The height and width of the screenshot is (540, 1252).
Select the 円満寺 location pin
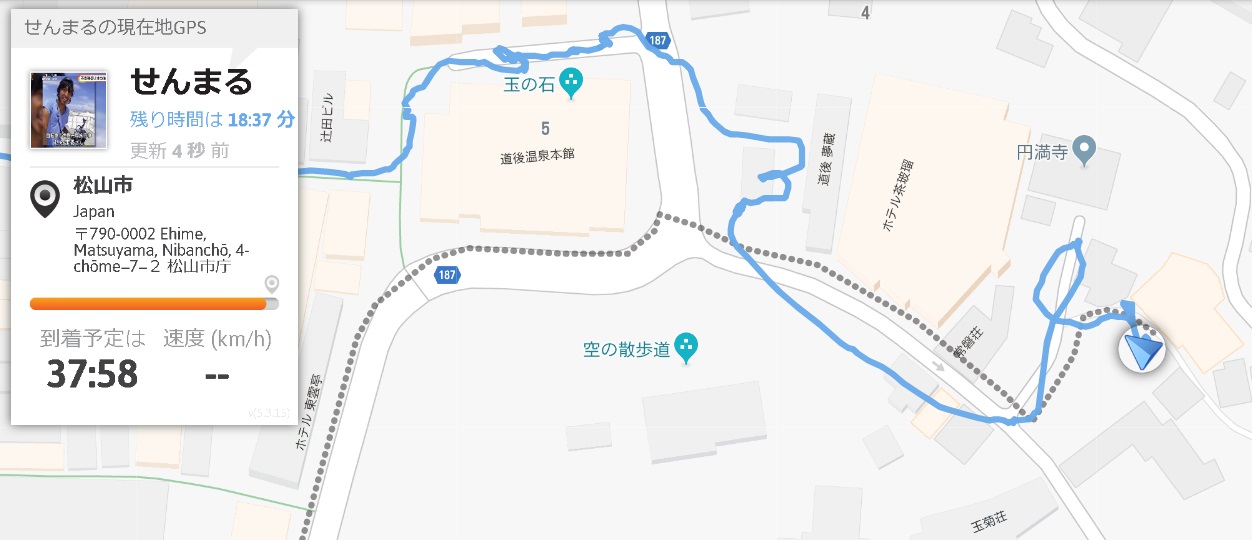(1084, 152)
